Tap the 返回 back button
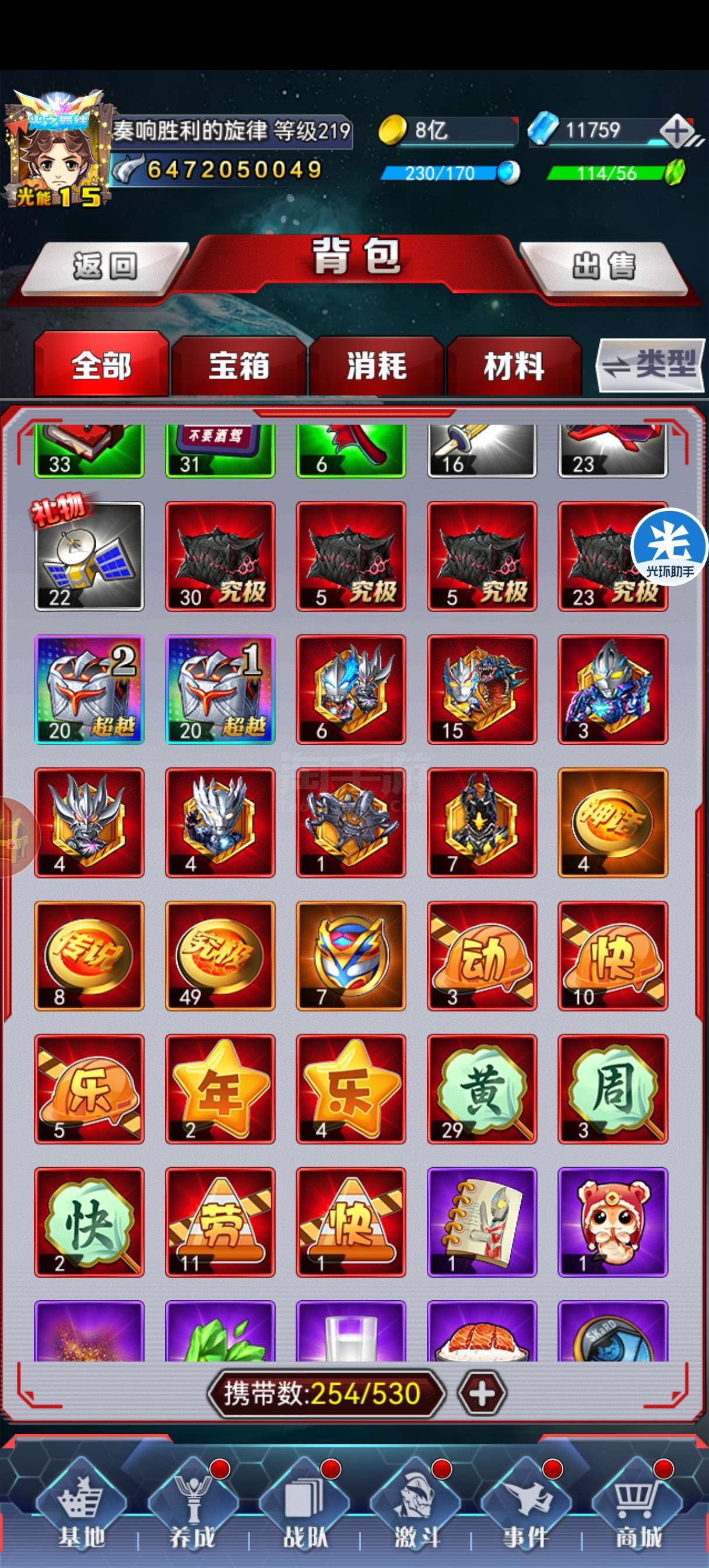The height and width of the screenshot is (1568, 709). (105, 267)
